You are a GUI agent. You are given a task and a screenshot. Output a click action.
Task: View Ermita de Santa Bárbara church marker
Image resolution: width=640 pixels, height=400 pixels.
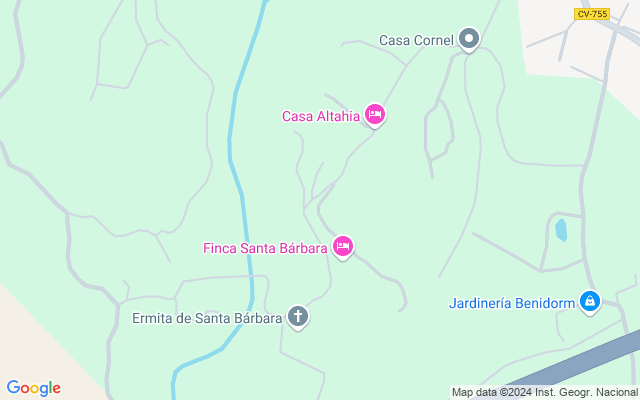(x=297, y=317)
